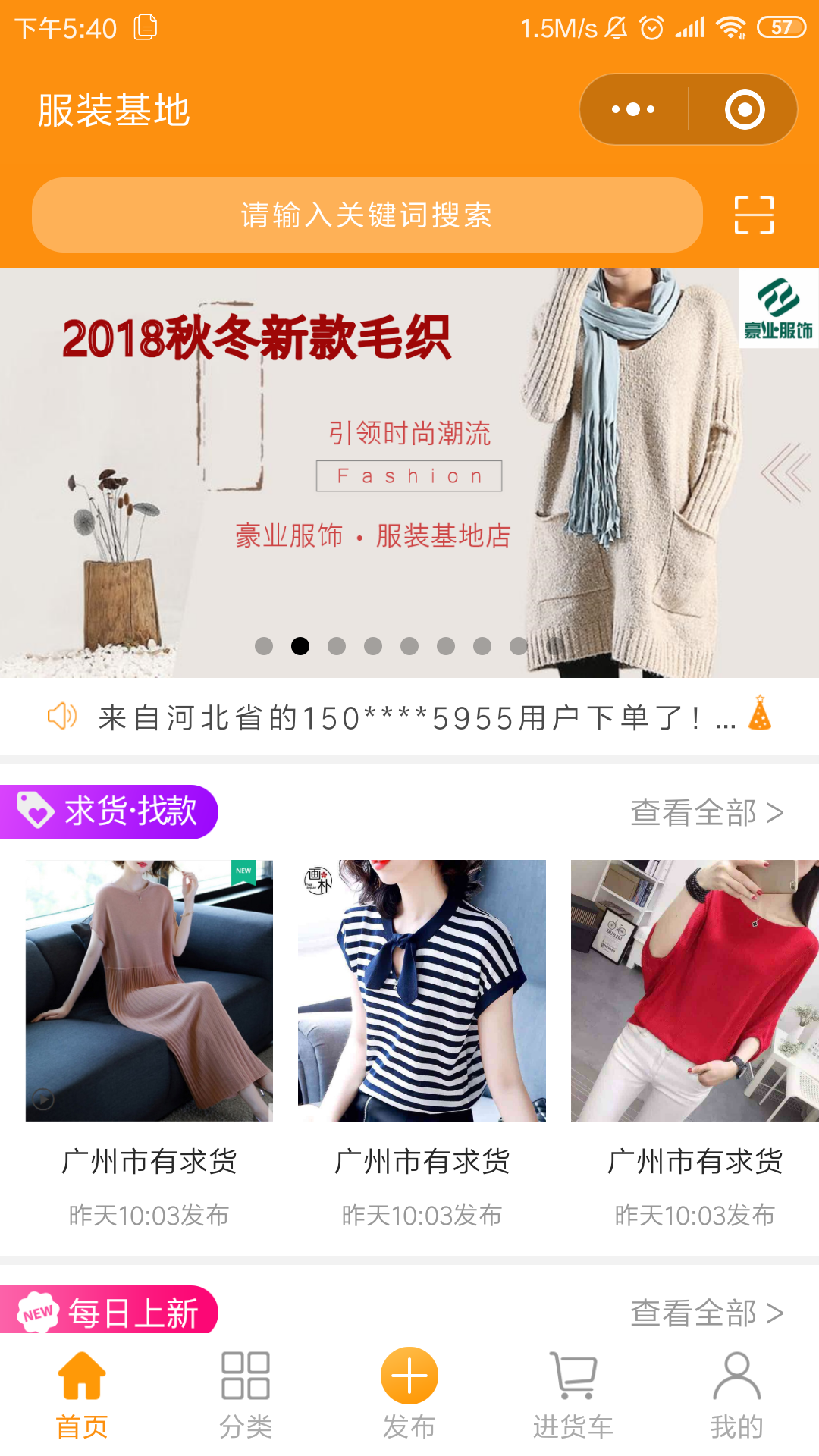Go to the 我的 tab
819x1456 pixels.
(736, 1395)
